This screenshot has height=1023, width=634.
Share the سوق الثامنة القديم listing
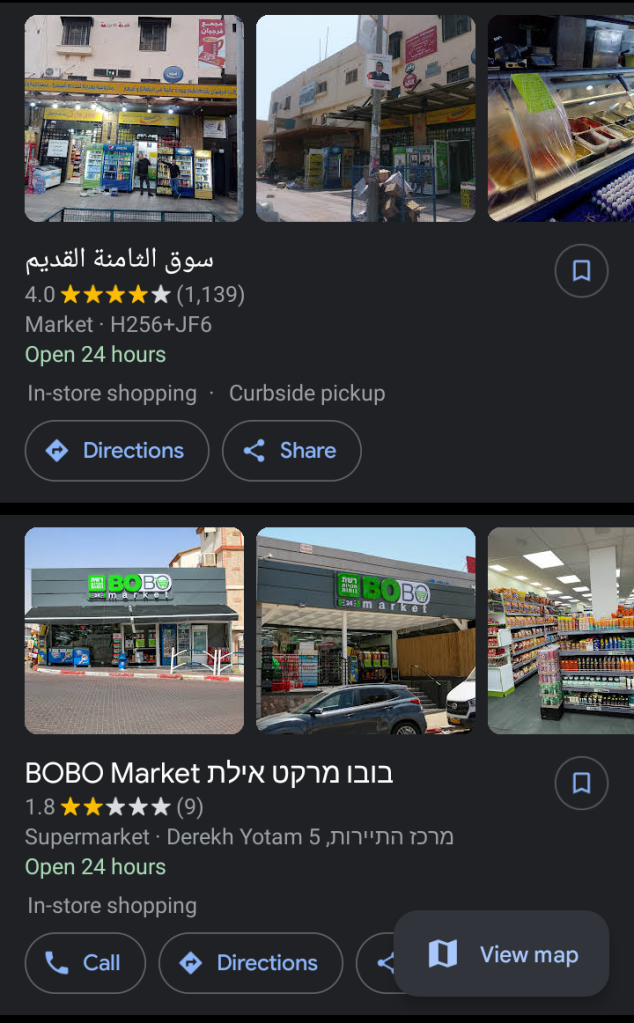pyautogui.click(x=291, y=451)
